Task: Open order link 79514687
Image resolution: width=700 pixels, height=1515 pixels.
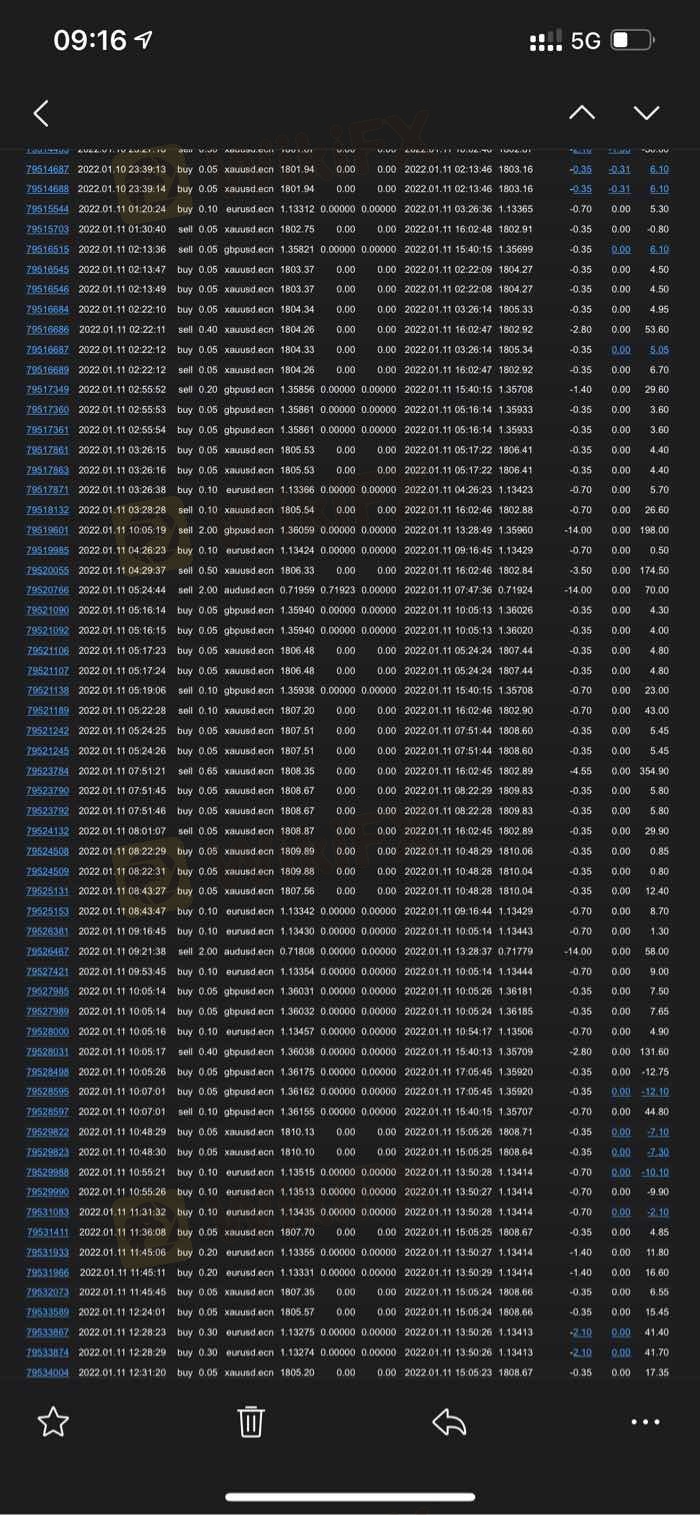Action: pyautogui.click(x=48, y=169)
